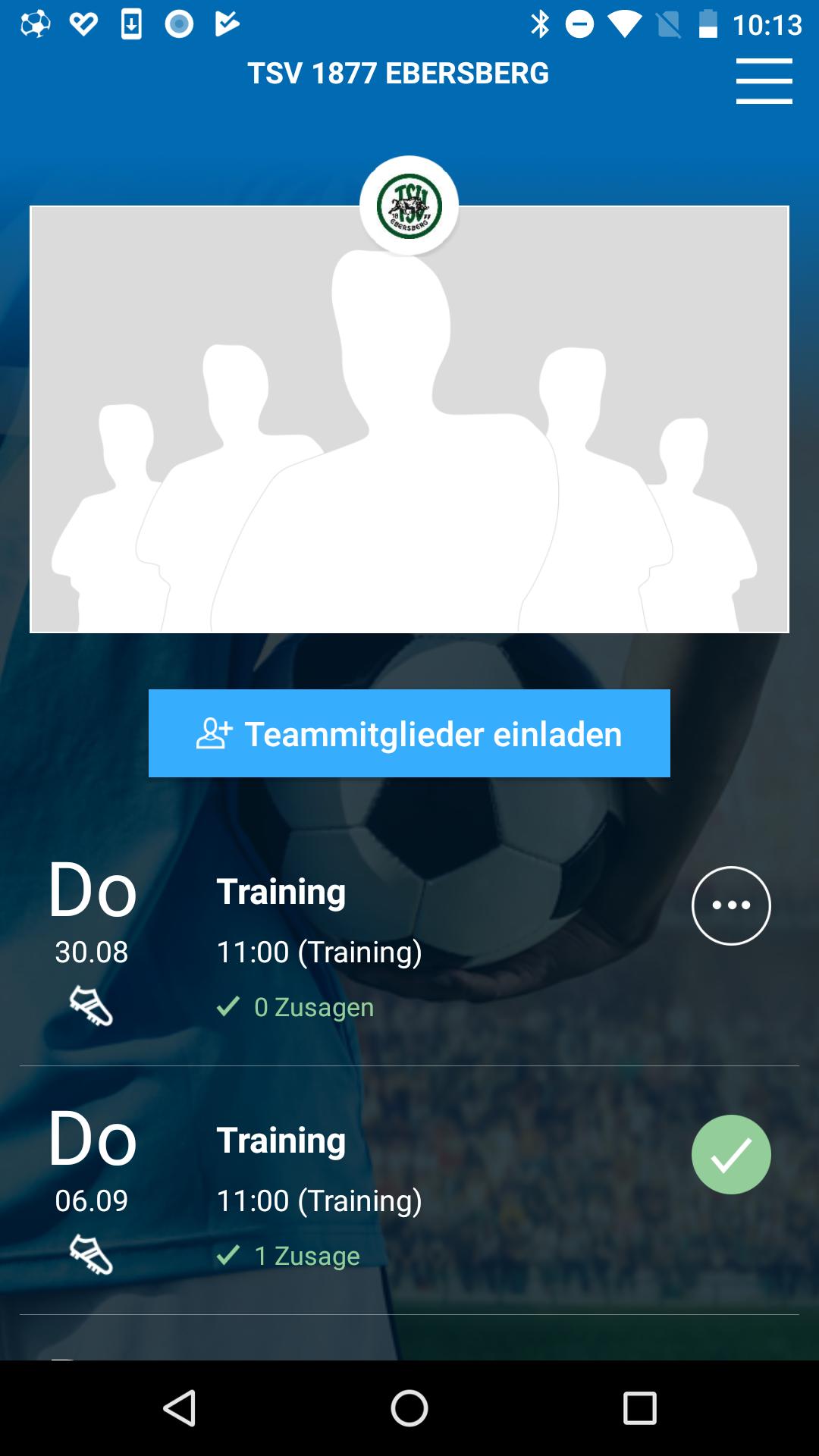Tap Teammitglieder einladen button
Image resolution: width=819 pixels, height=1456 pixels.
(409, 733)
